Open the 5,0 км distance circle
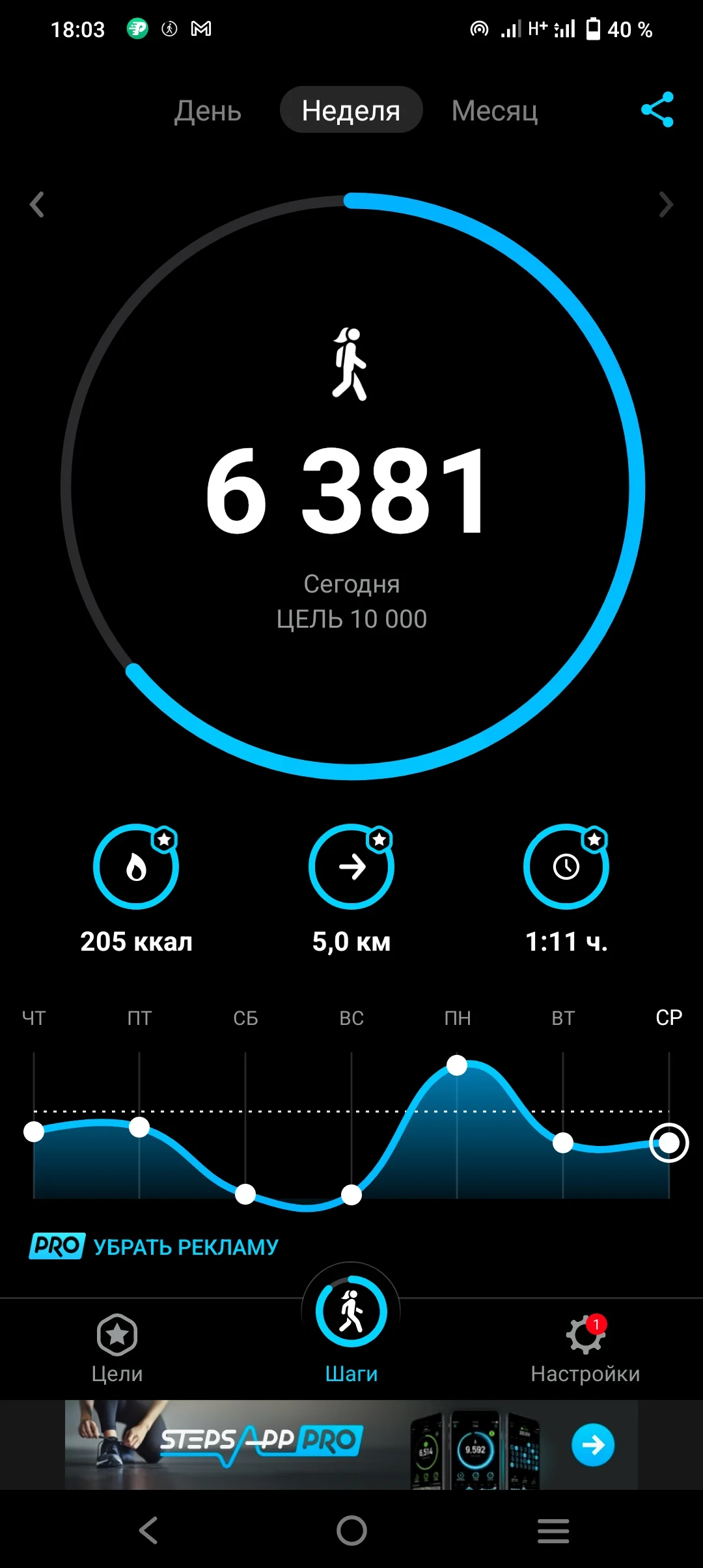The height and width of the screenshot is (1568, 703). click(x=351, y=867)
